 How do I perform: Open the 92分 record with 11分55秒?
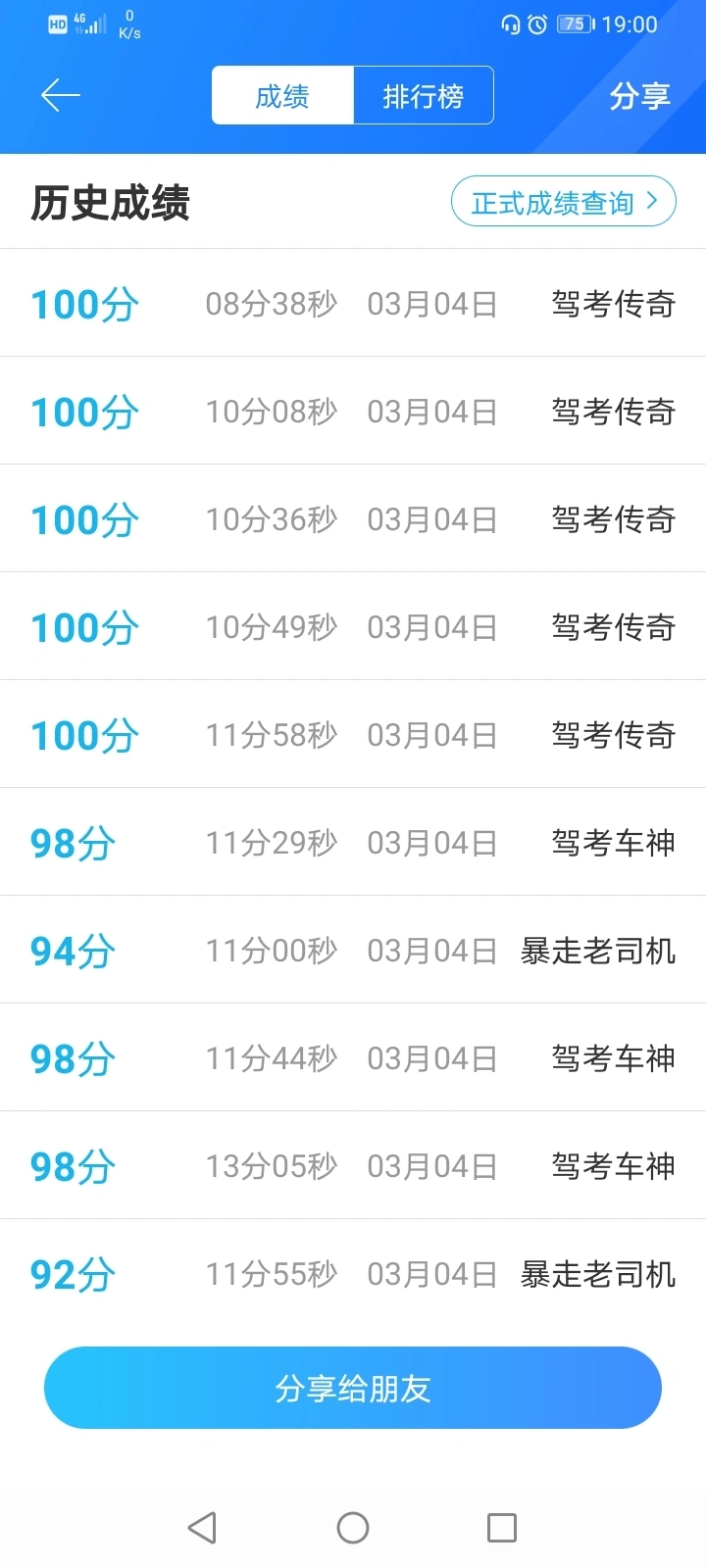(x=353, y=1274)
